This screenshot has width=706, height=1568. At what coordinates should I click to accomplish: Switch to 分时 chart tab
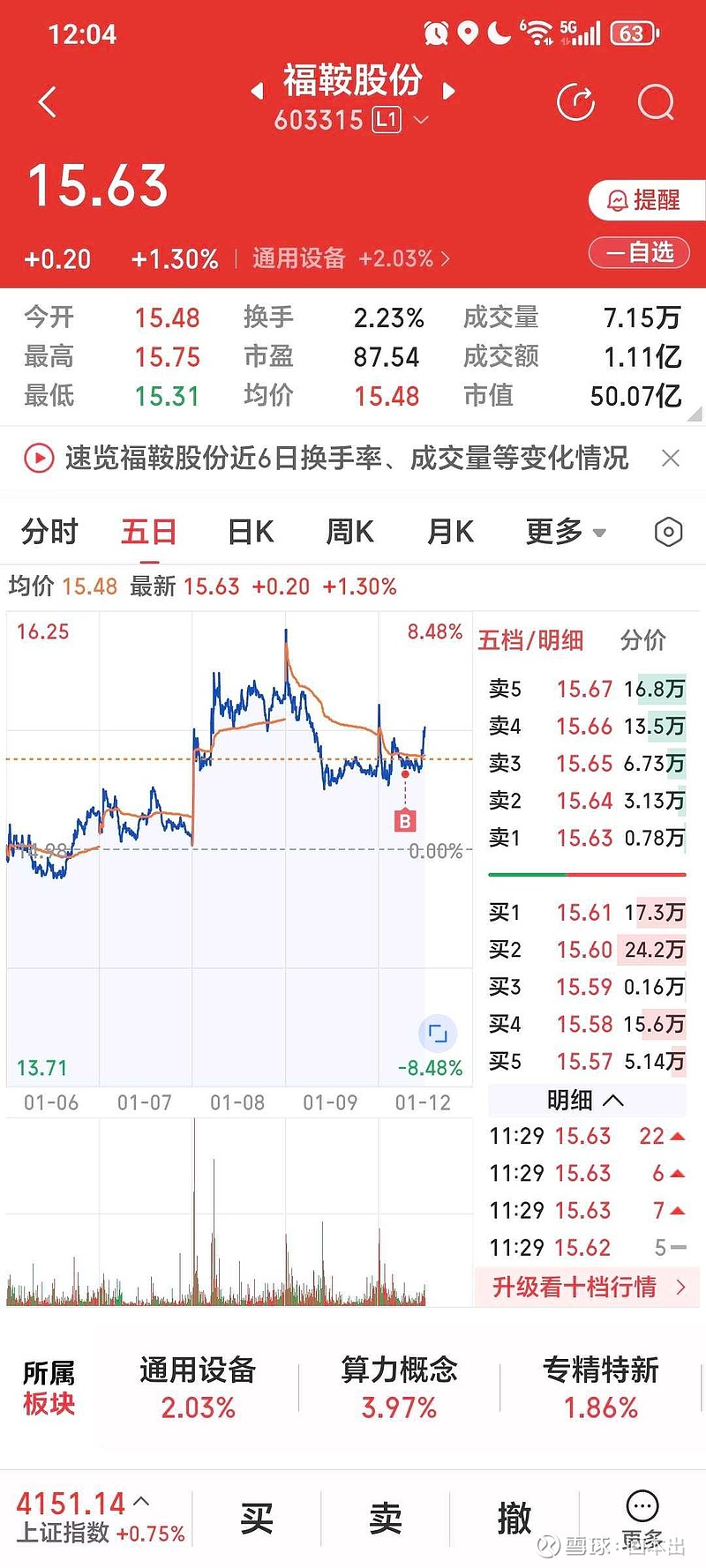click(x=49, y=532)
